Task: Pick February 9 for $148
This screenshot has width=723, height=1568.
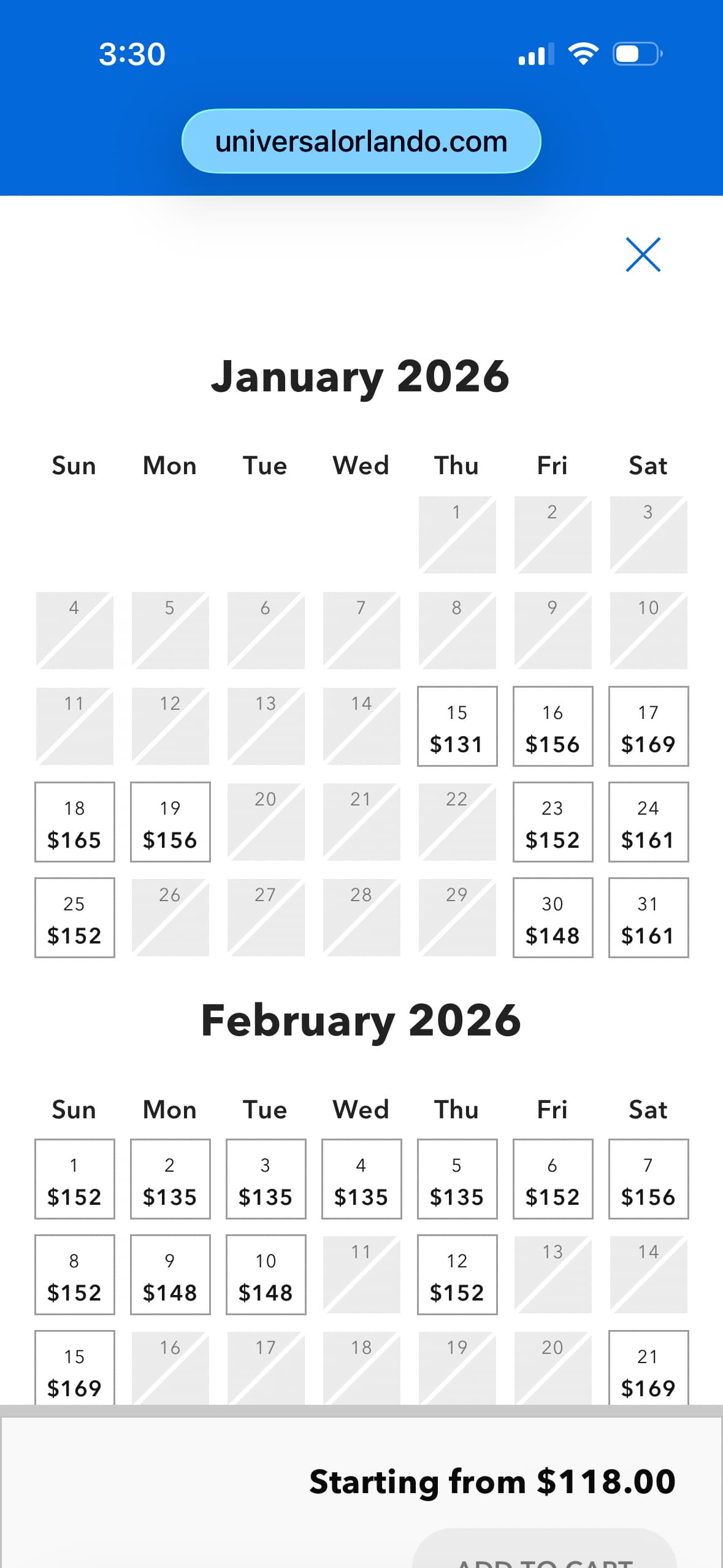Action: coord(170,1275)
